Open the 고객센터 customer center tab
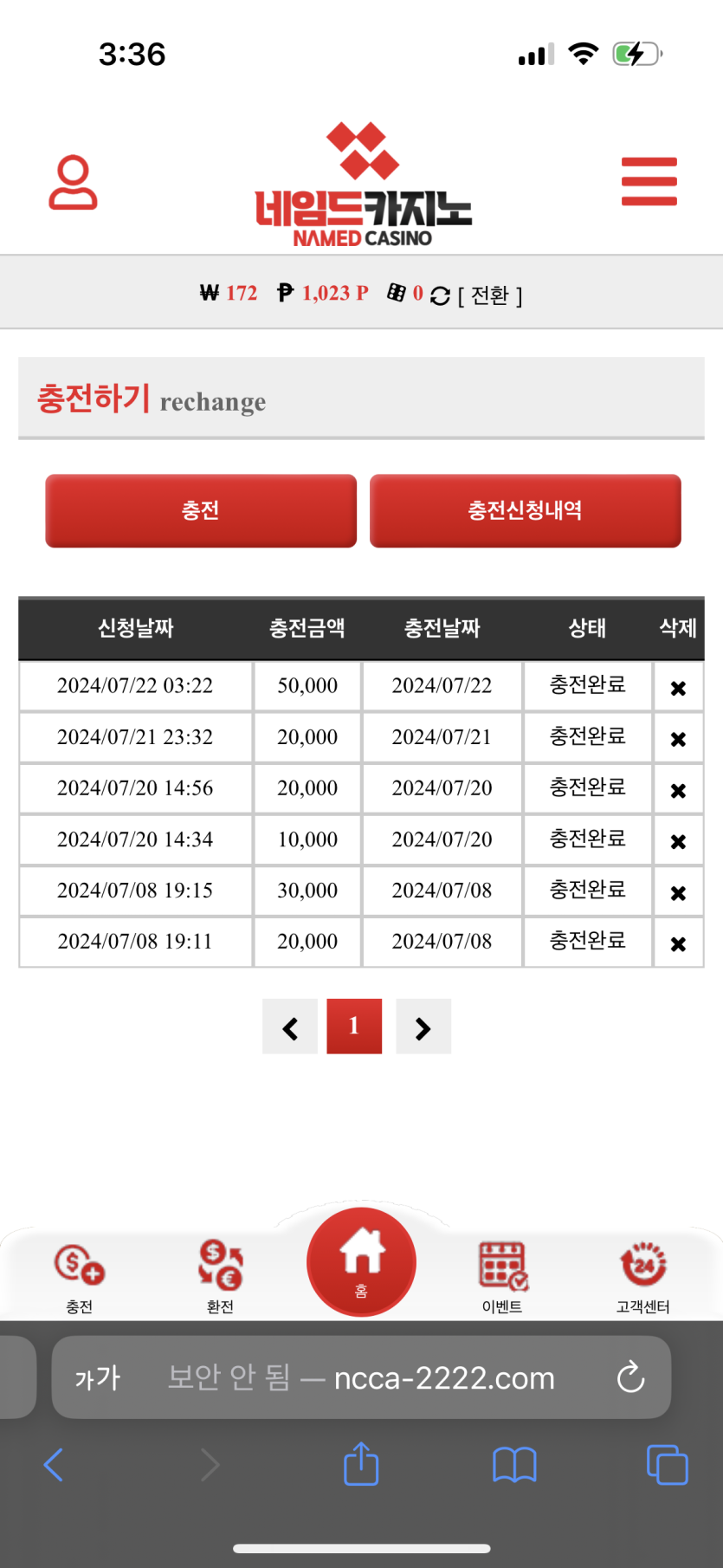The width and height of the screenshot is (723, 1568). tap(642, 1277)
